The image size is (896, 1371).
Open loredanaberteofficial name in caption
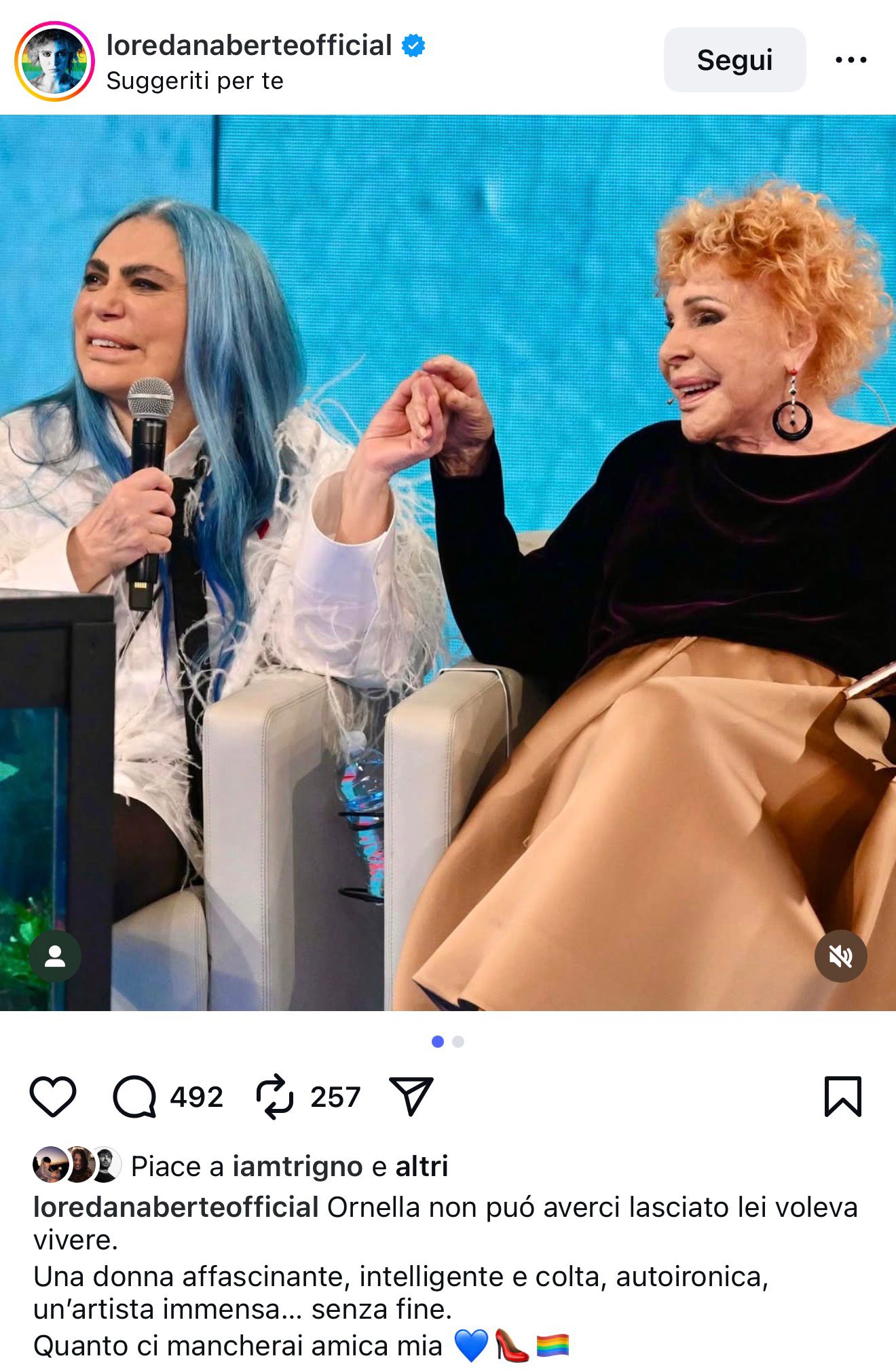pyautogui.click(x=176, y=1207)
